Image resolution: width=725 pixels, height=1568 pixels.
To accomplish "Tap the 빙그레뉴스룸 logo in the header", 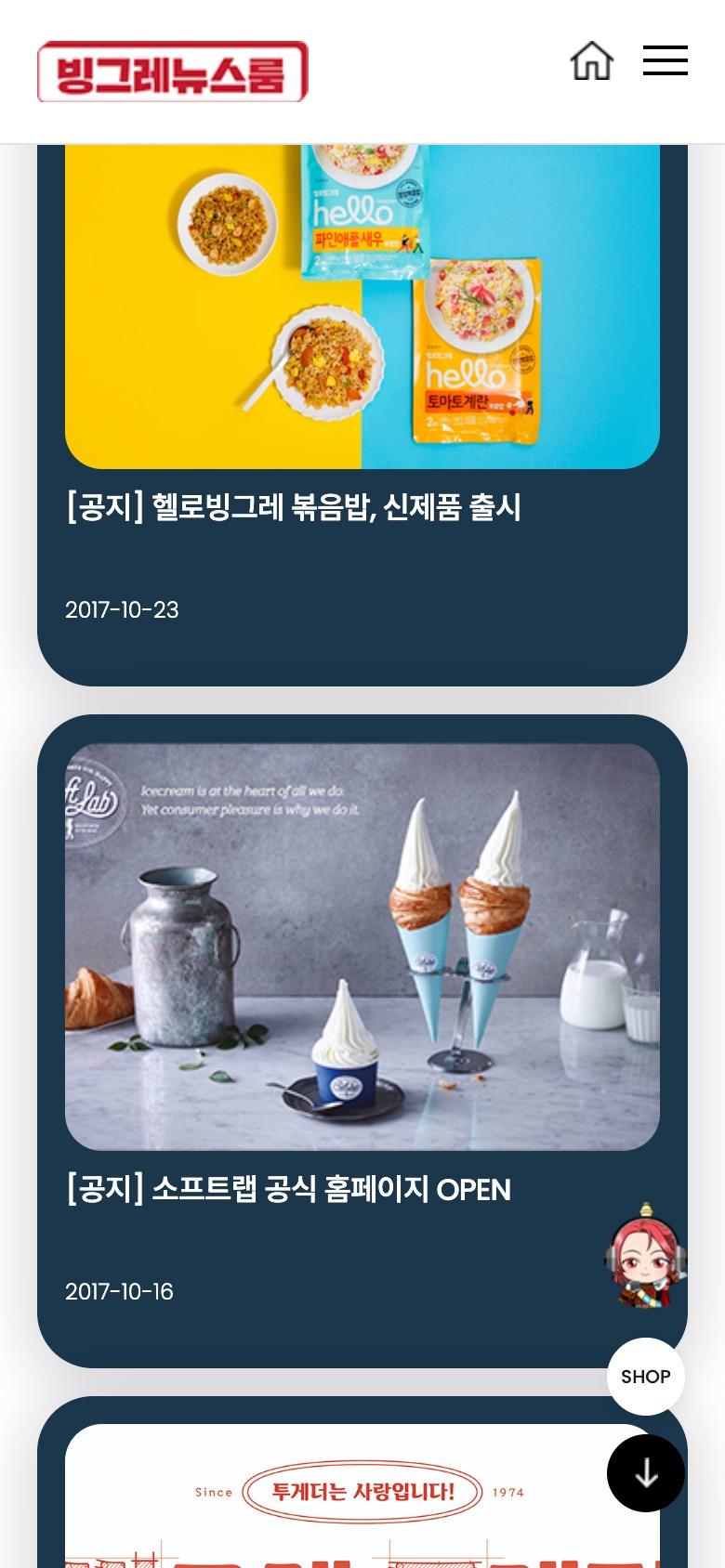I will pos(173,72).
